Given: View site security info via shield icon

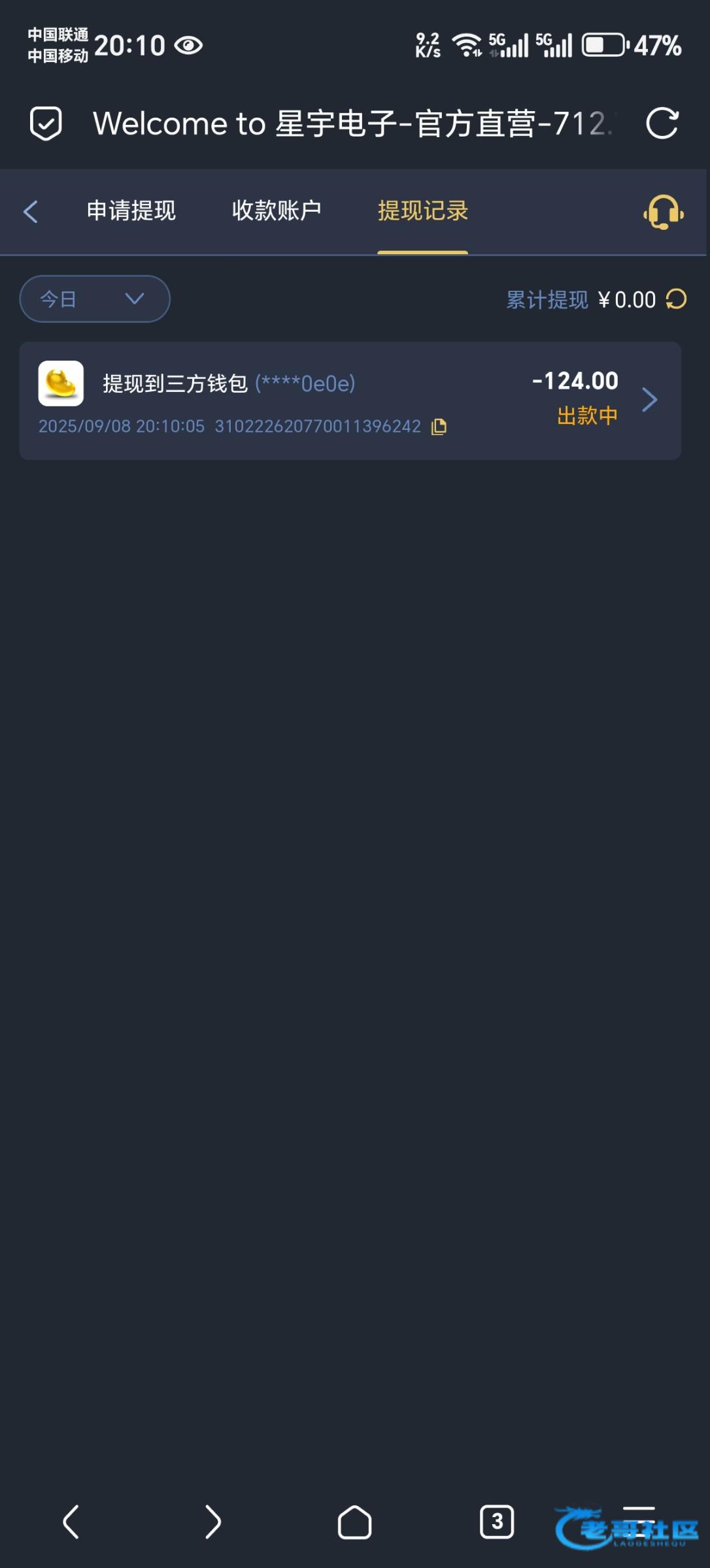Looking at the screenshot, I should 46,123.
